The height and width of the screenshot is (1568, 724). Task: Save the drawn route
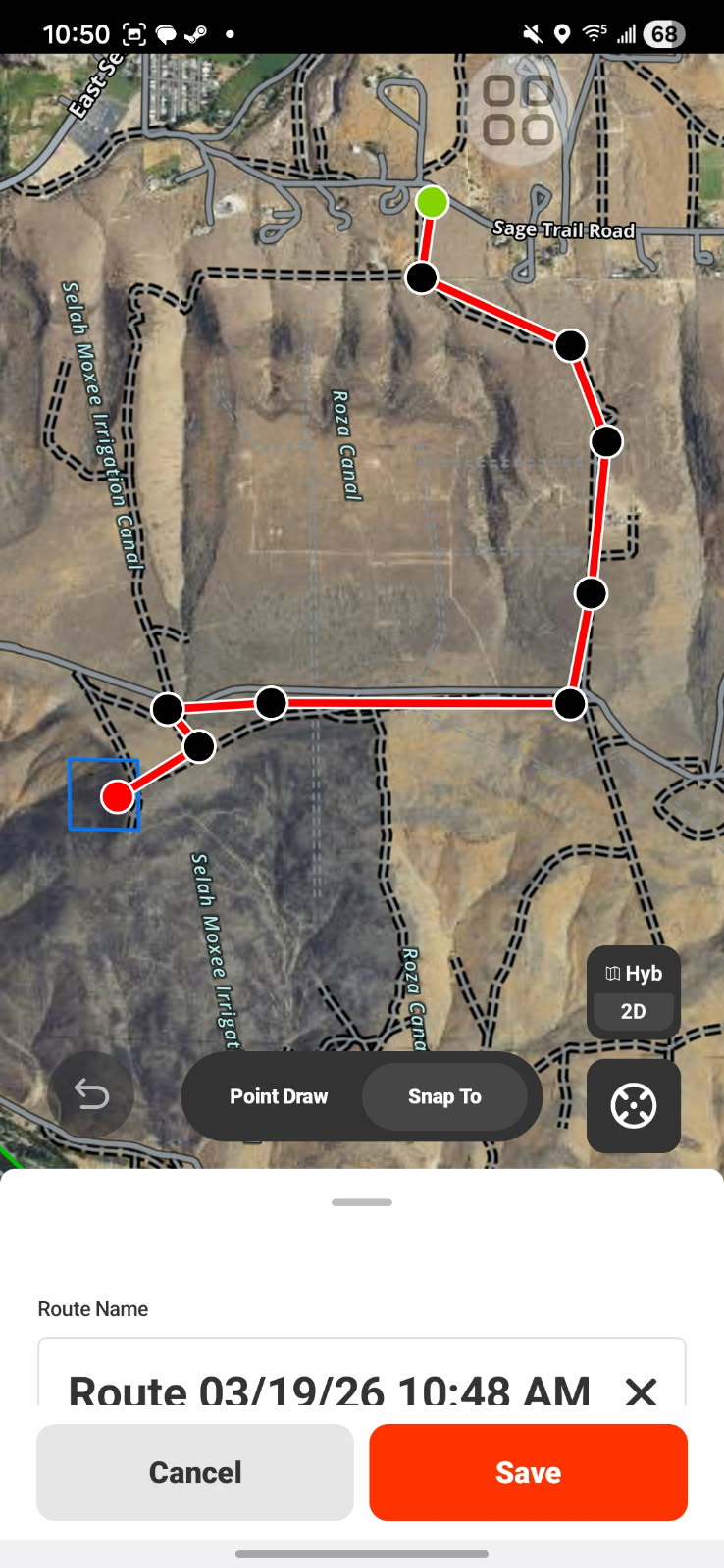pyautogui.click(x=528, y=1472)
